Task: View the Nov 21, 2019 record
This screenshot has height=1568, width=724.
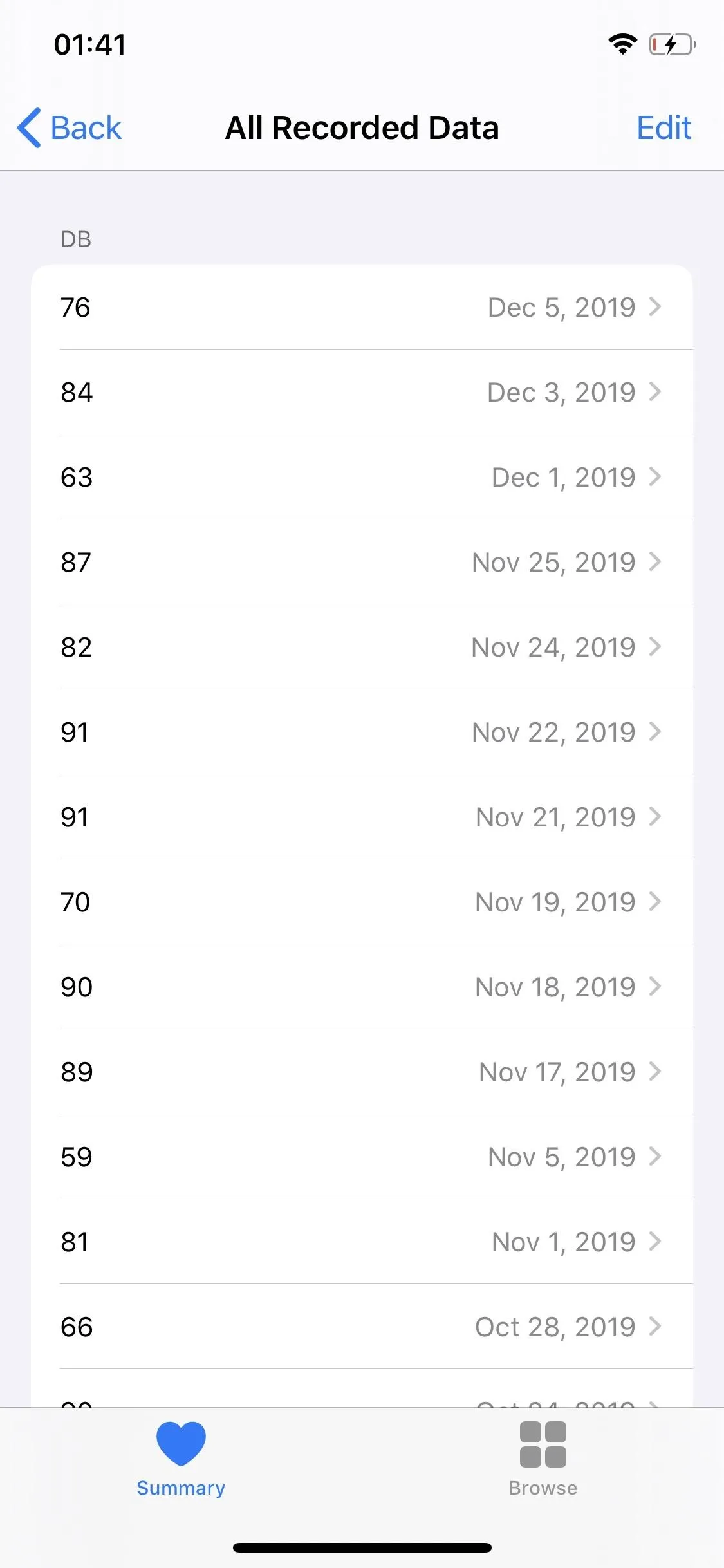Action: point(362,817)
